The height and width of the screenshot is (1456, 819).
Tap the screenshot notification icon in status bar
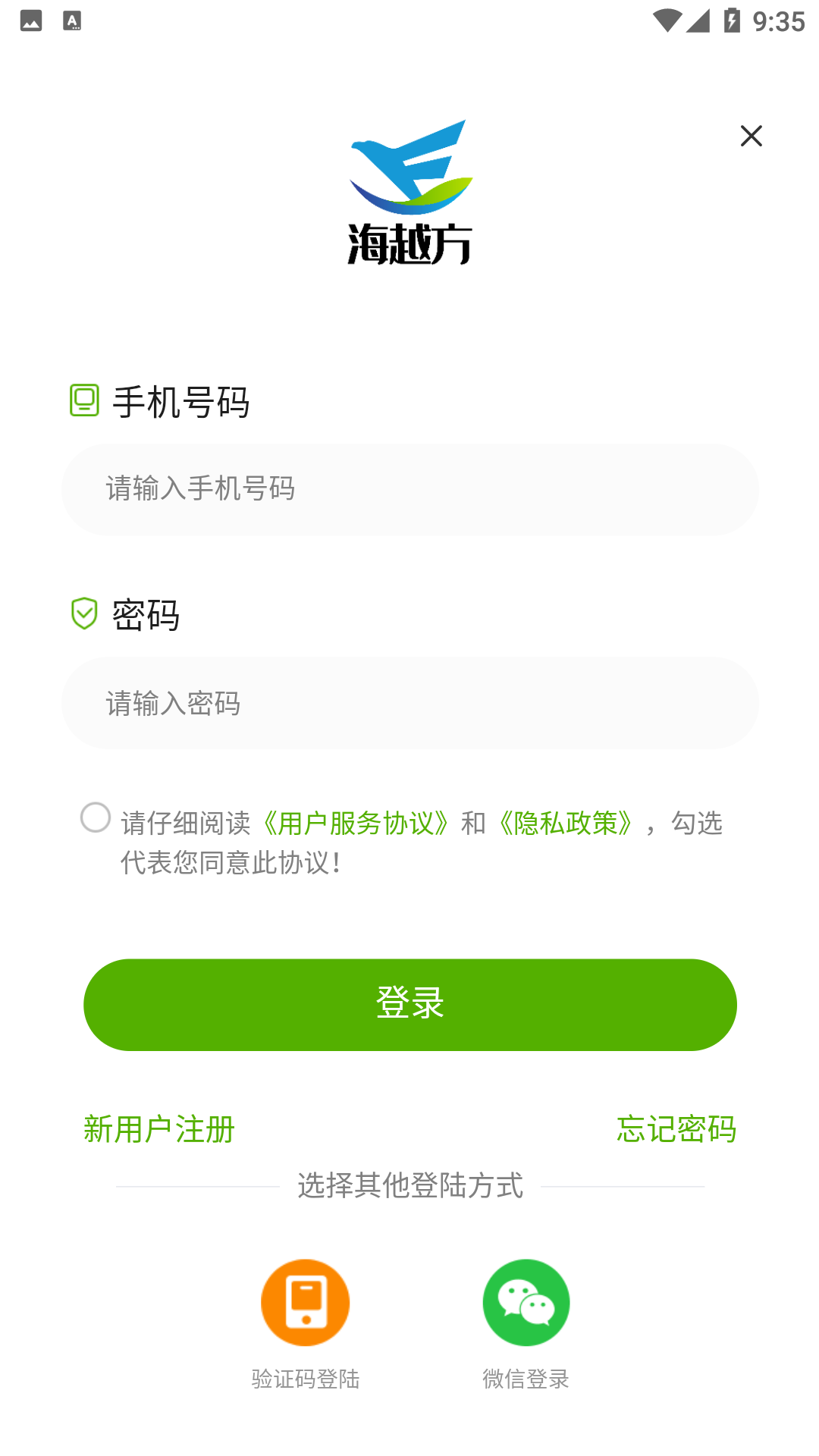click(x=30, y=20)
